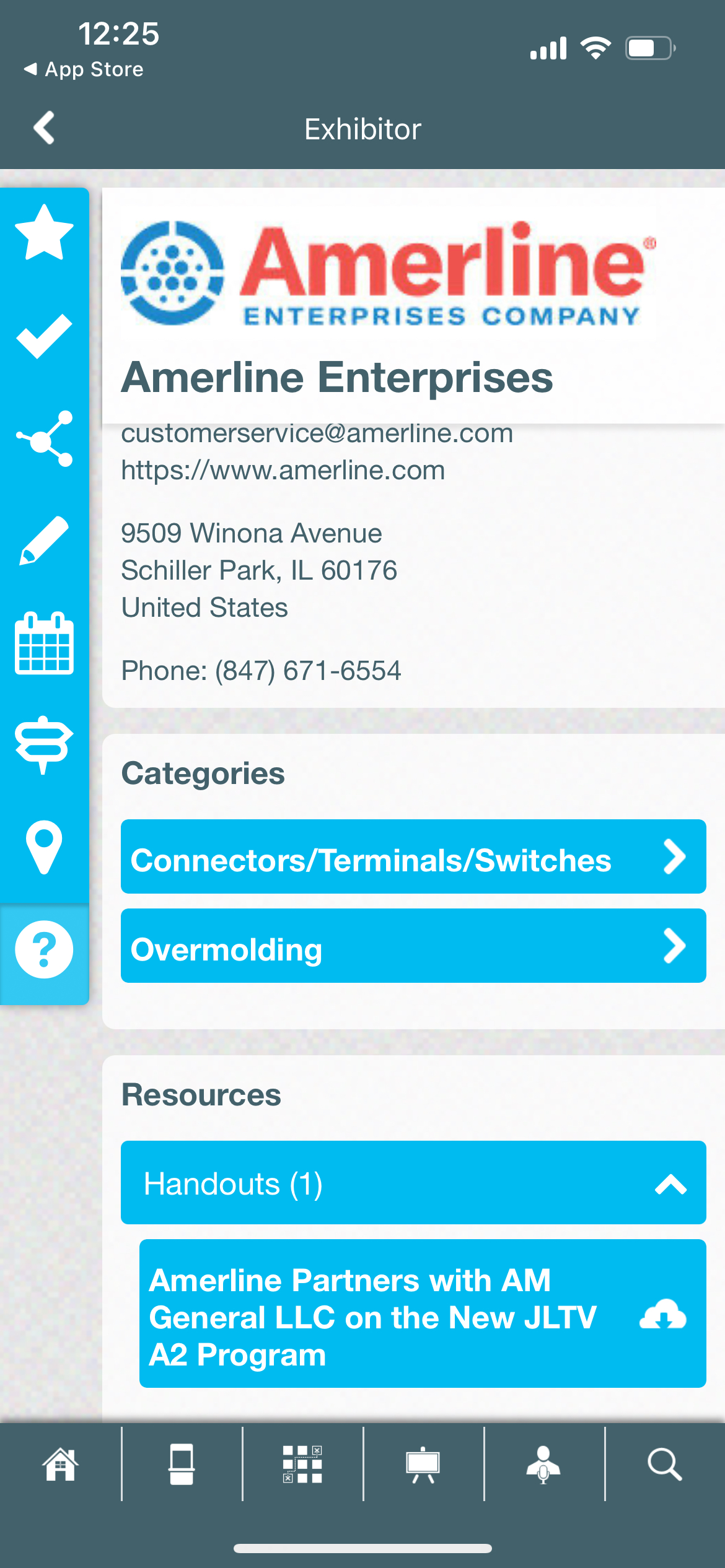Open the help question mark
Image resolution: width=725 pixels, height=1568 pixels.
click(44, 949)
